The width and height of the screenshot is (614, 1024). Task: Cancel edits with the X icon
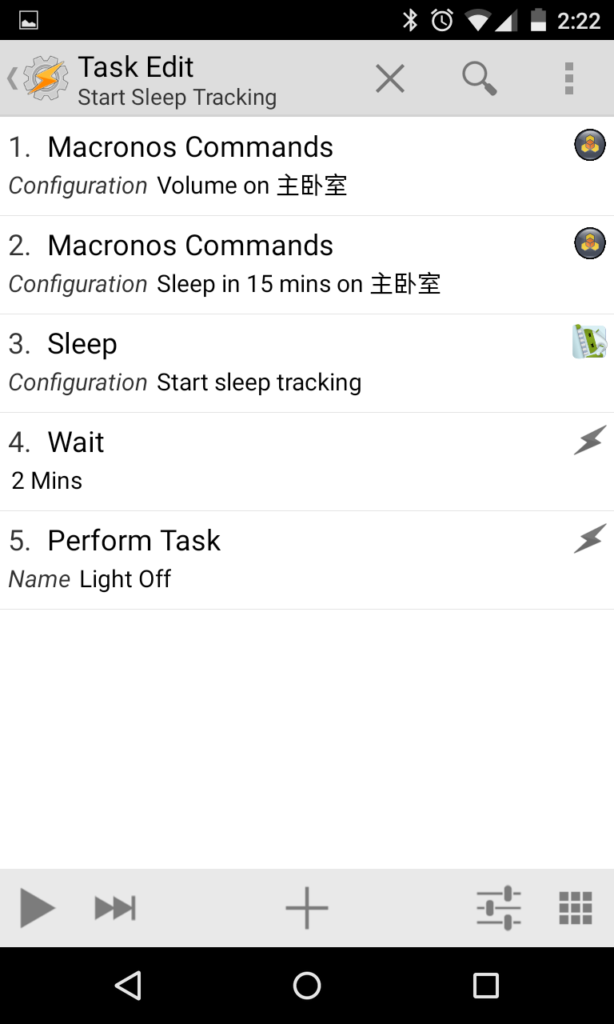(x=390, y=79)
